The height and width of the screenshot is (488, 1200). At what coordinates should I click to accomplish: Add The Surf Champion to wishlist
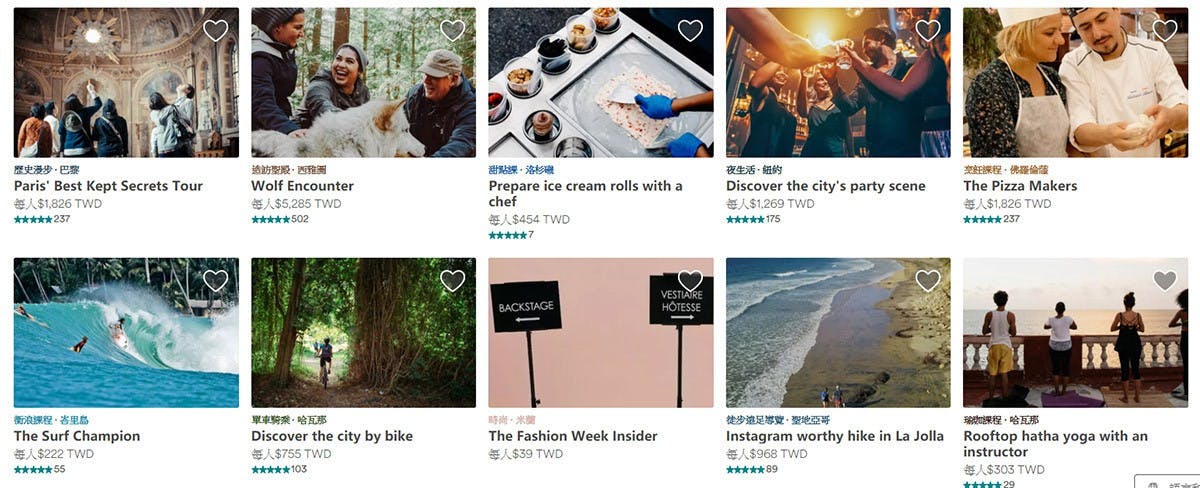[x=216, y=281]
